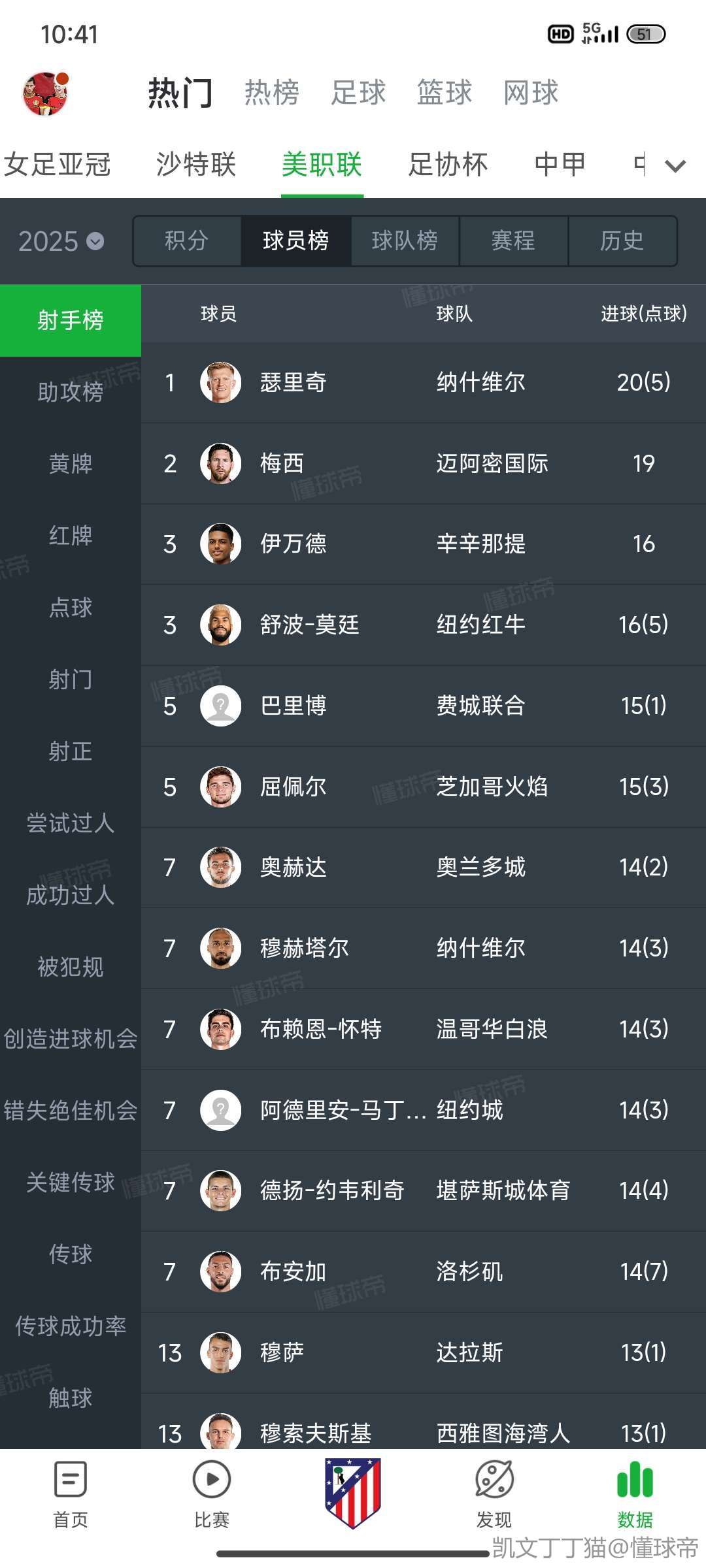
Task: Switch to the 篮球 top tab
Action: (x=445, y=93)
